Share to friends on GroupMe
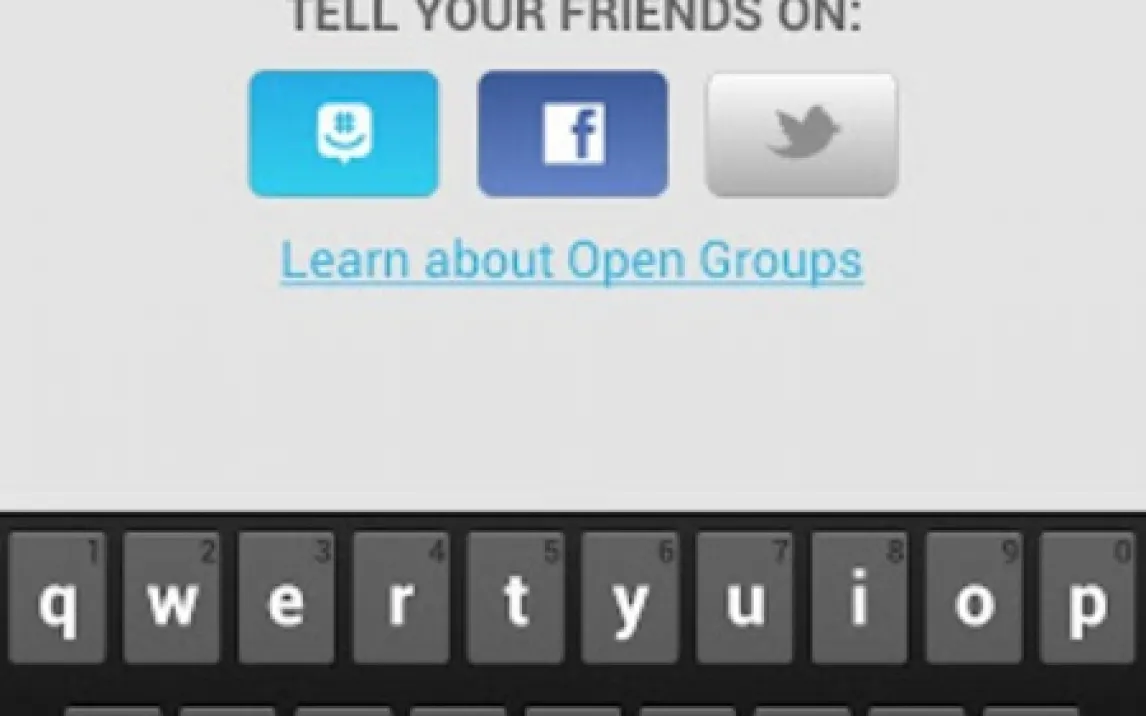The image size is (1146, 716). click(343, 134)
